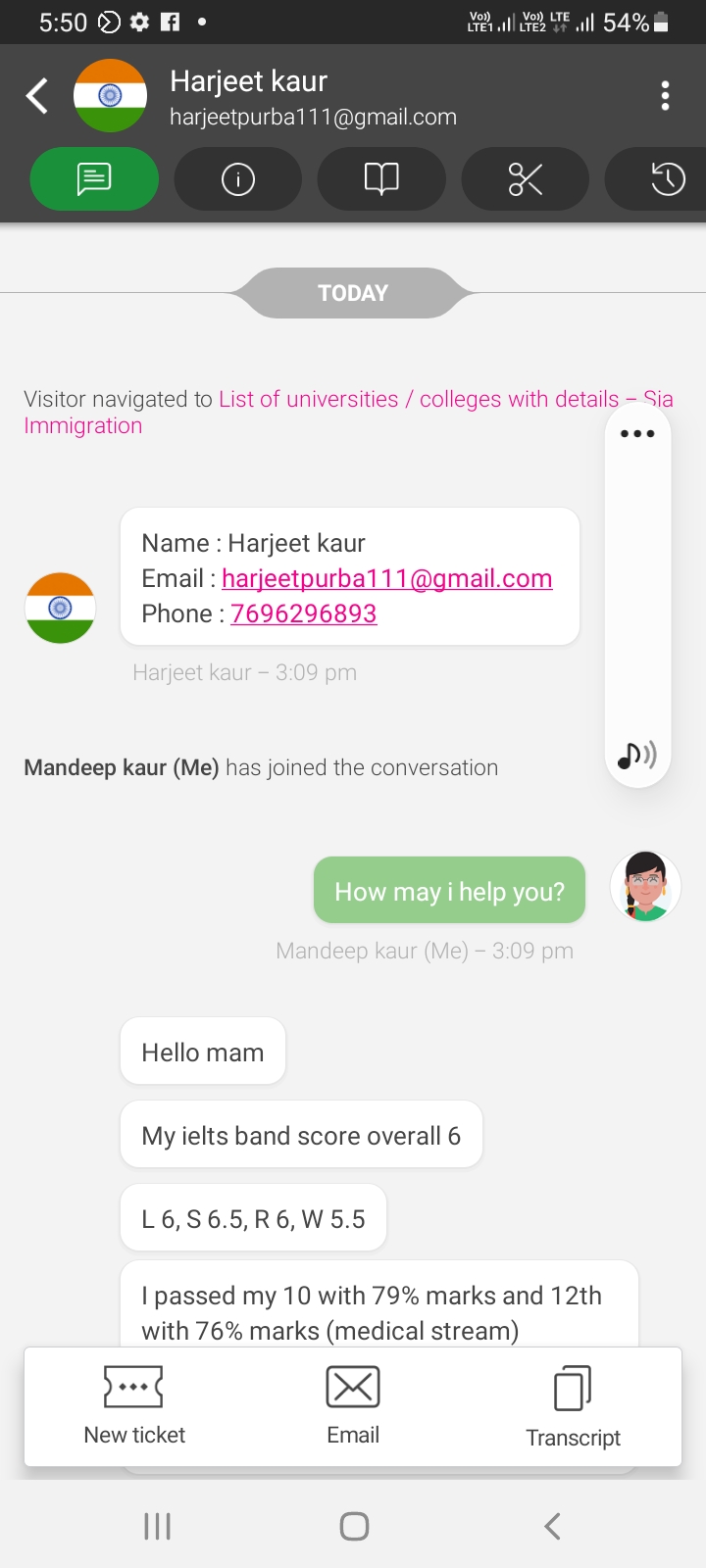Open the Transcript option

[x=573, y=1406]
